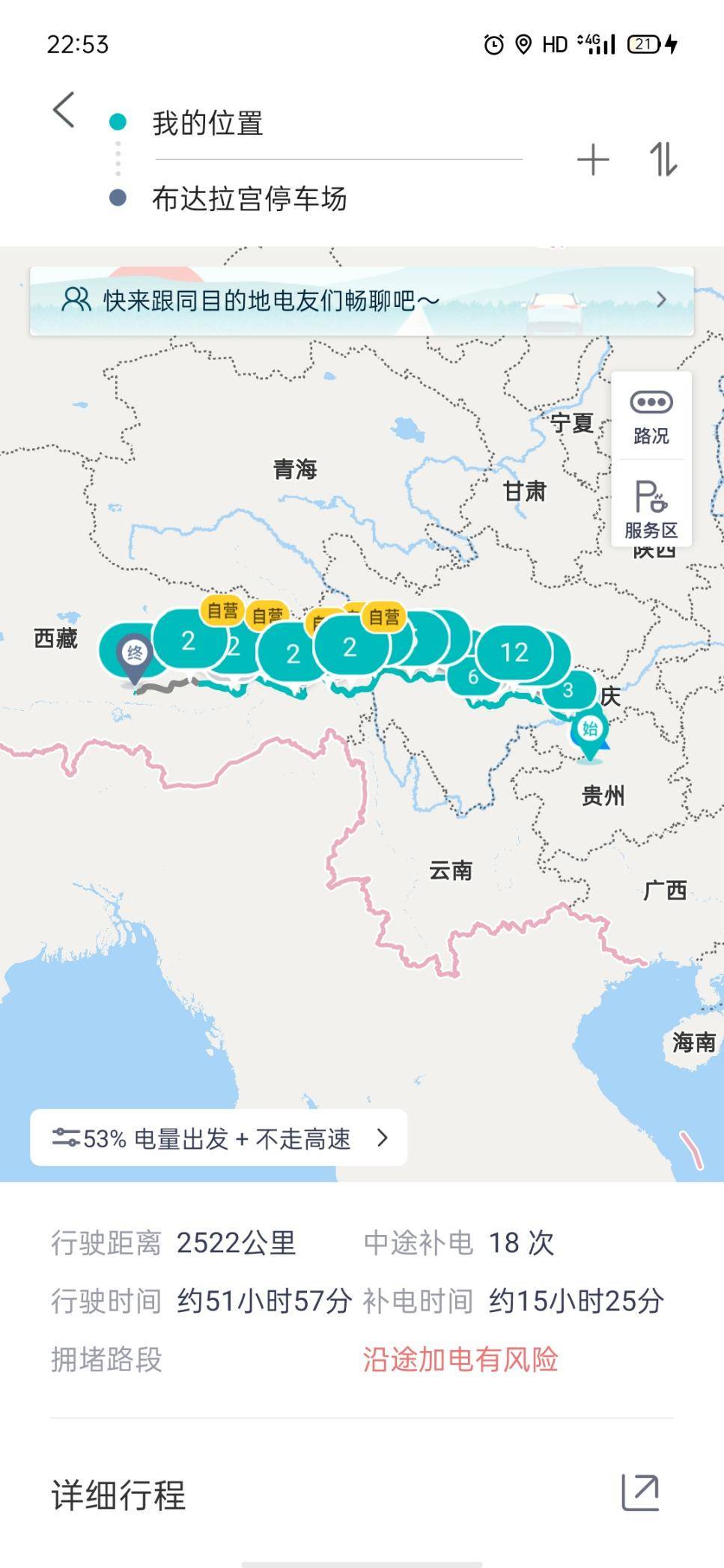Open the 快来跟同目的地电友们畅聊吧 chat banner
Viewport: 724px width, 1568px height.
pyautogui.click(x=362, y=301)
